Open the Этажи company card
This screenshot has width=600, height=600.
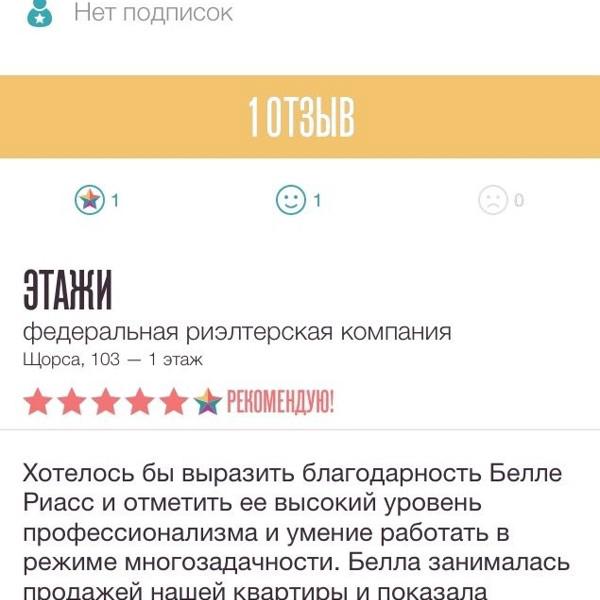pos(68,291)
